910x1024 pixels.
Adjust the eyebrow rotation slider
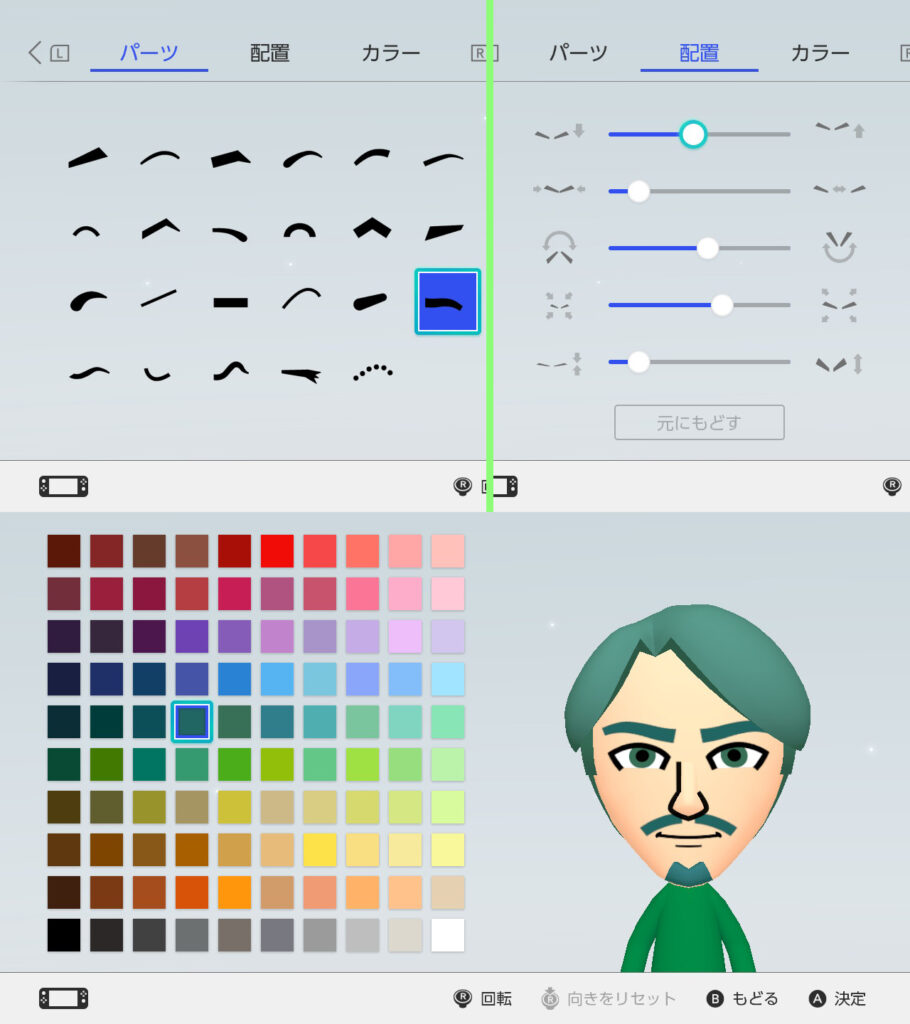pos(707,248)
